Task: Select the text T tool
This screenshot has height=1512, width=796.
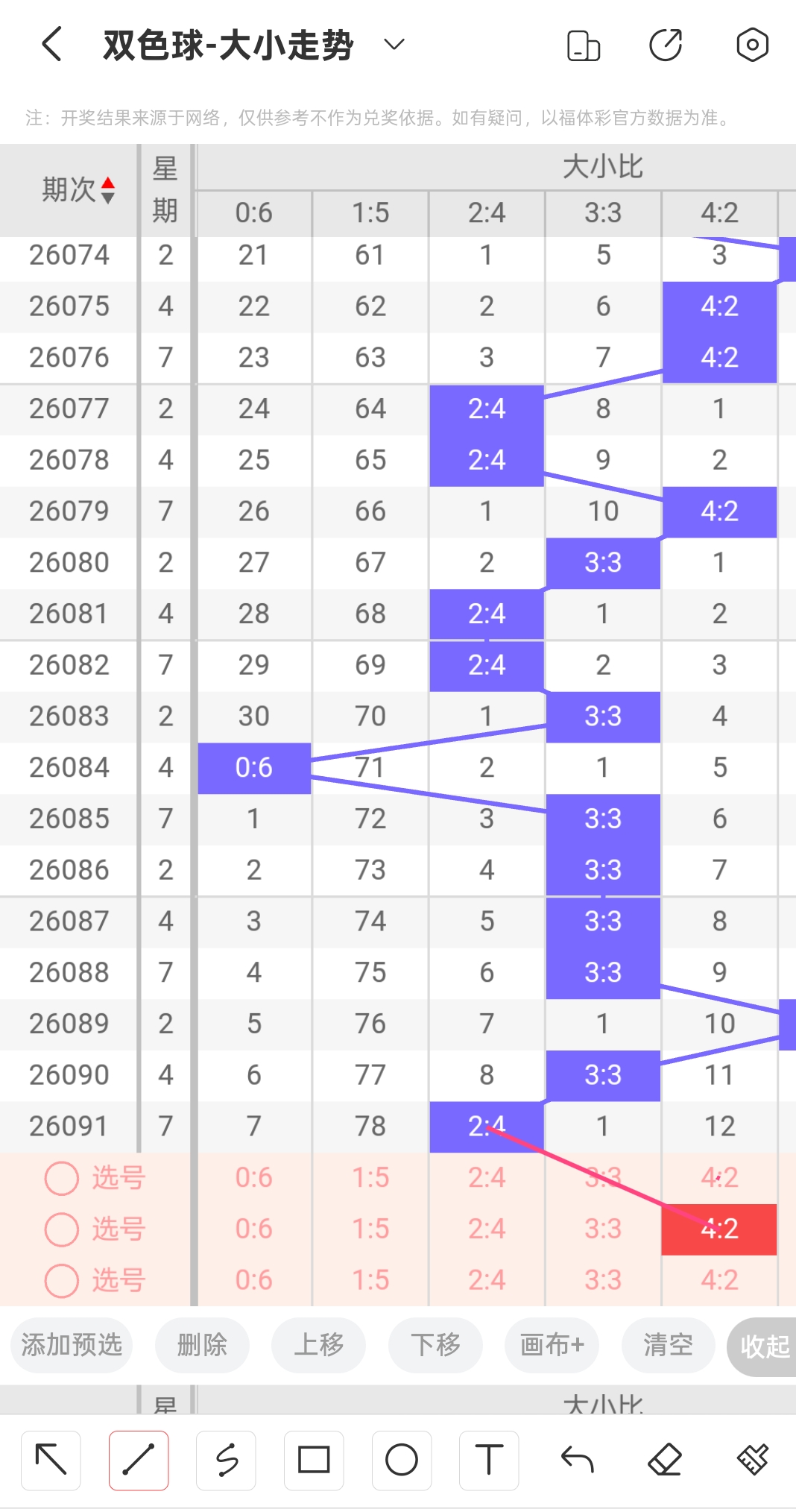Action: pos(489,1460)
